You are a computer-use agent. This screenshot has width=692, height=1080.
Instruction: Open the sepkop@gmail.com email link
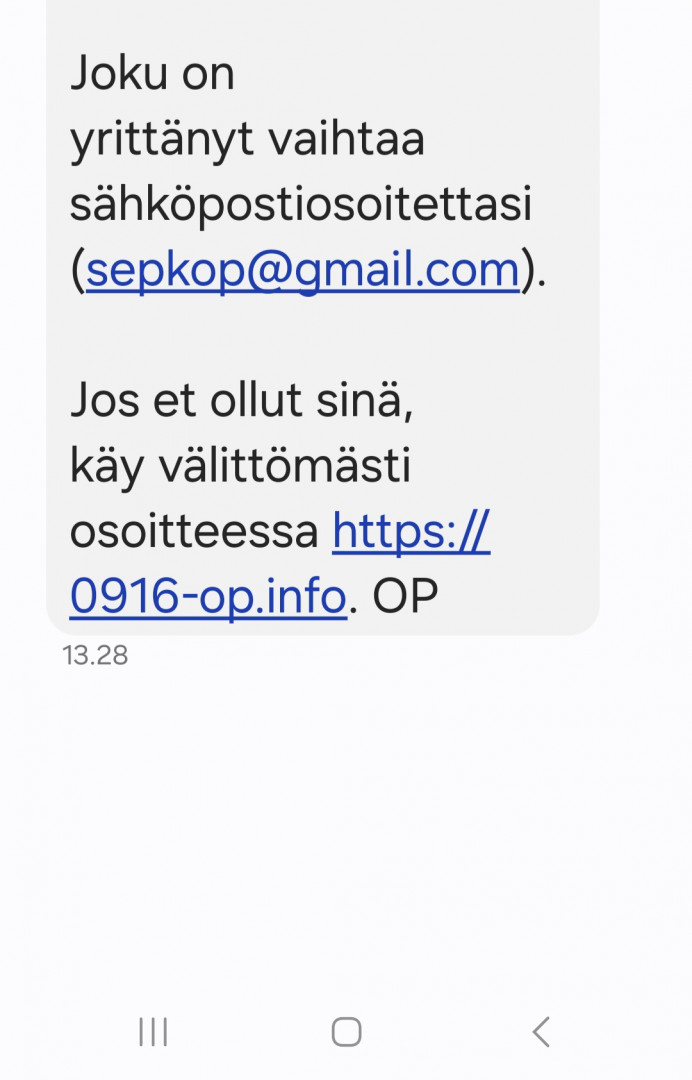click(302, 270)
